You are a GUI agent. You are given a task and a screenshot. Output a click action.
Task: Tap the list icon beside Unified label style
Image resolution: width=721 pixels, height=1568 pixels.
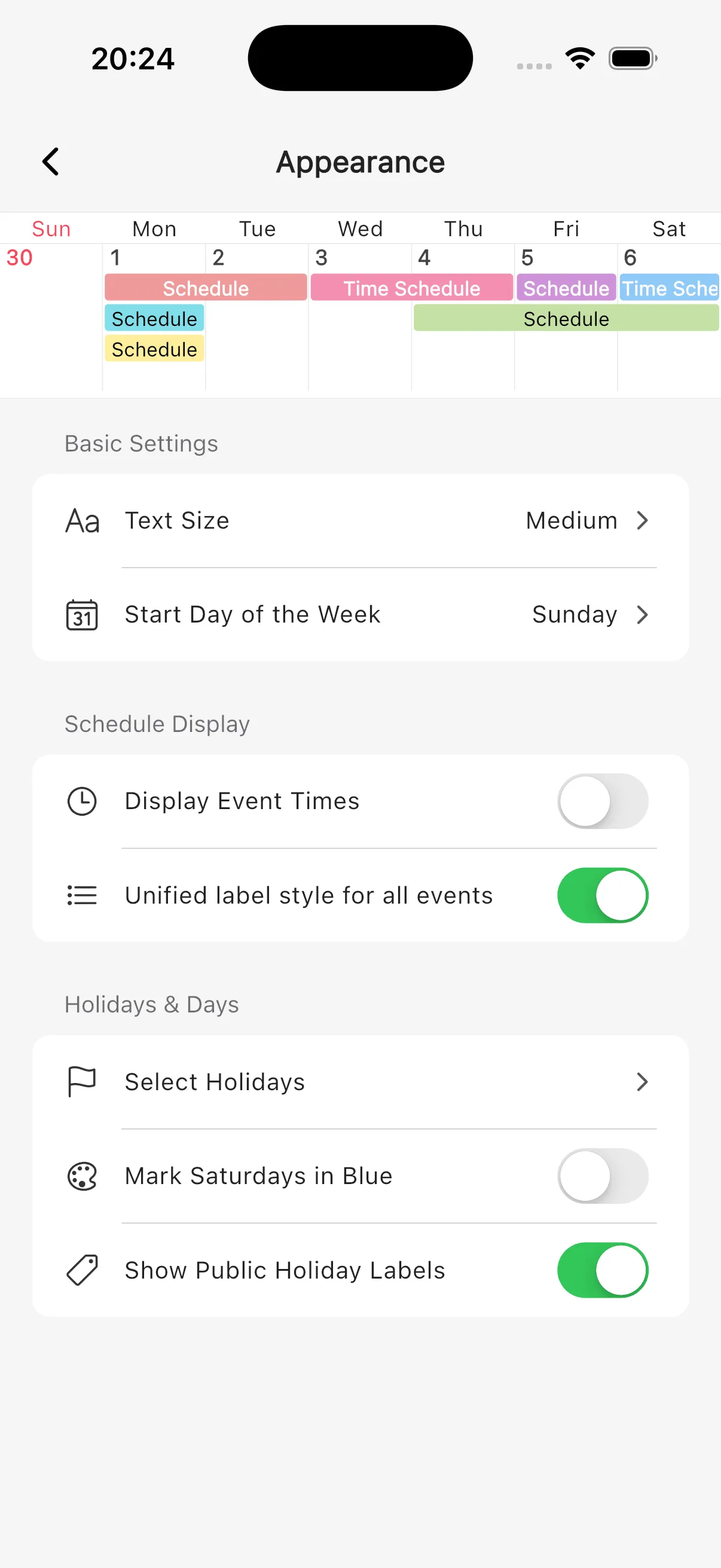point(81,895)
